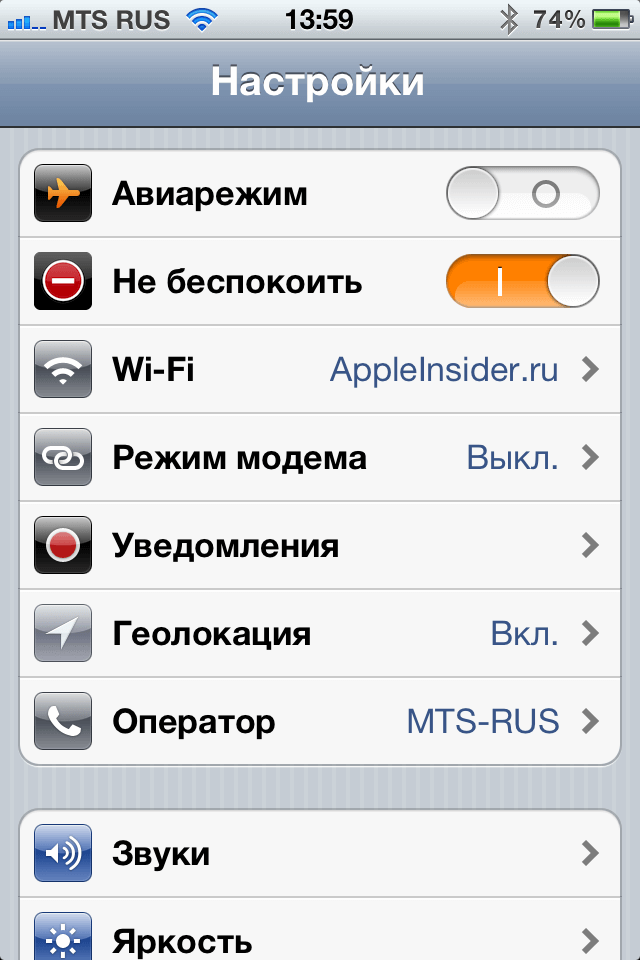640x960 pixels.
Task: Open the Оператор MTS-RUS row
Action: [x=320, y=722]
